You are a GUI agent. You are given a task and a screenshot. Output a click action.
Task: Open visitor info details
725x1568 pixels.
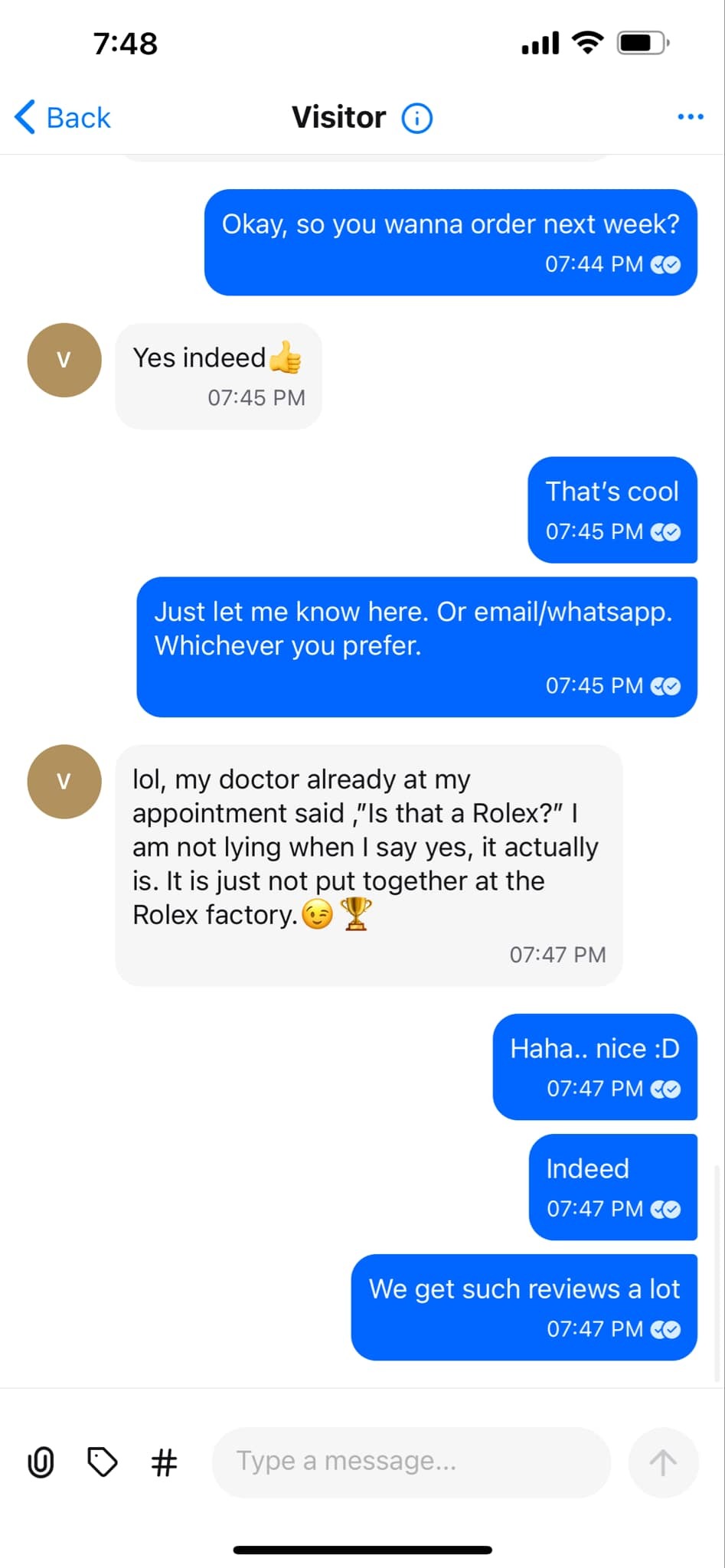coord(417,118)
